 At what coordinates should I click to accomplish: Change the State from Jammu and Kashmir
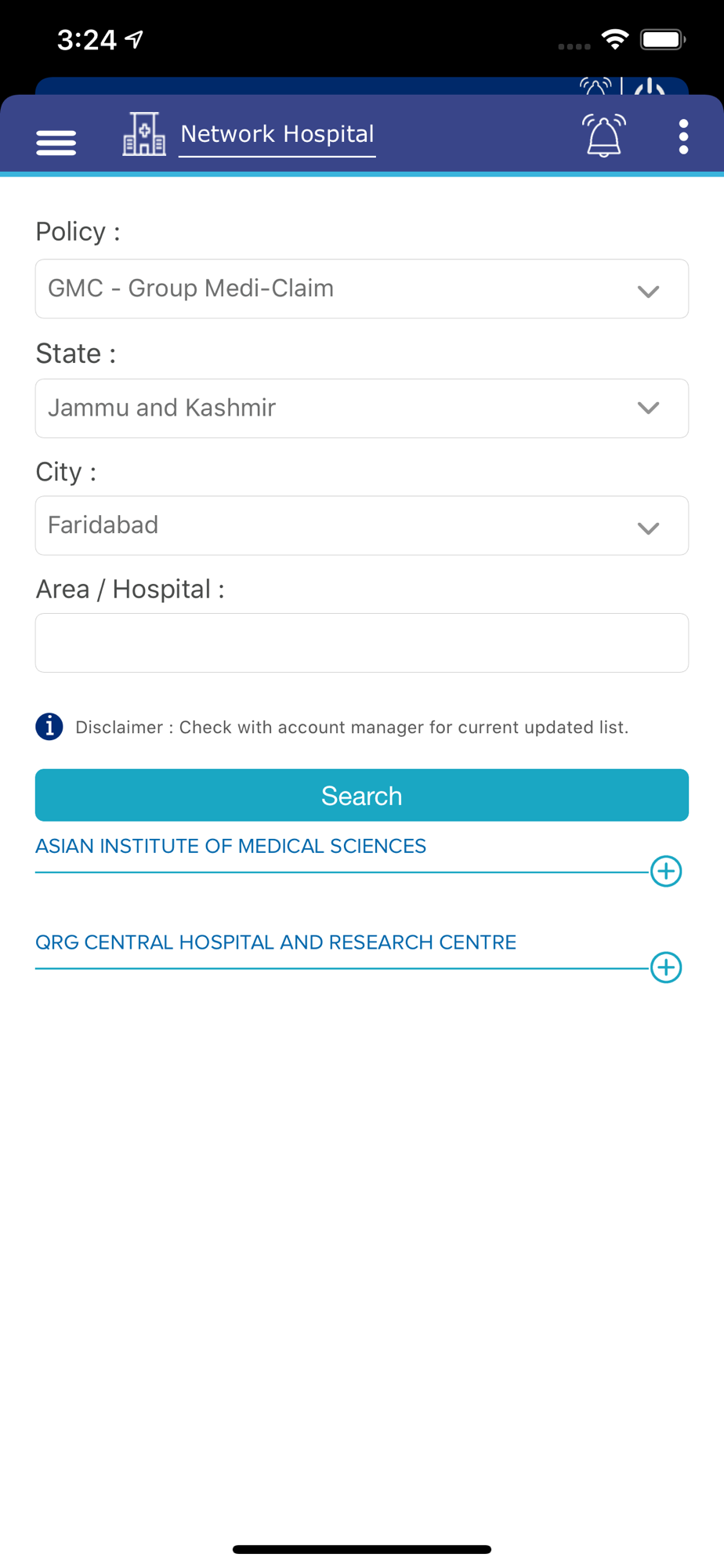coord(362,408)
